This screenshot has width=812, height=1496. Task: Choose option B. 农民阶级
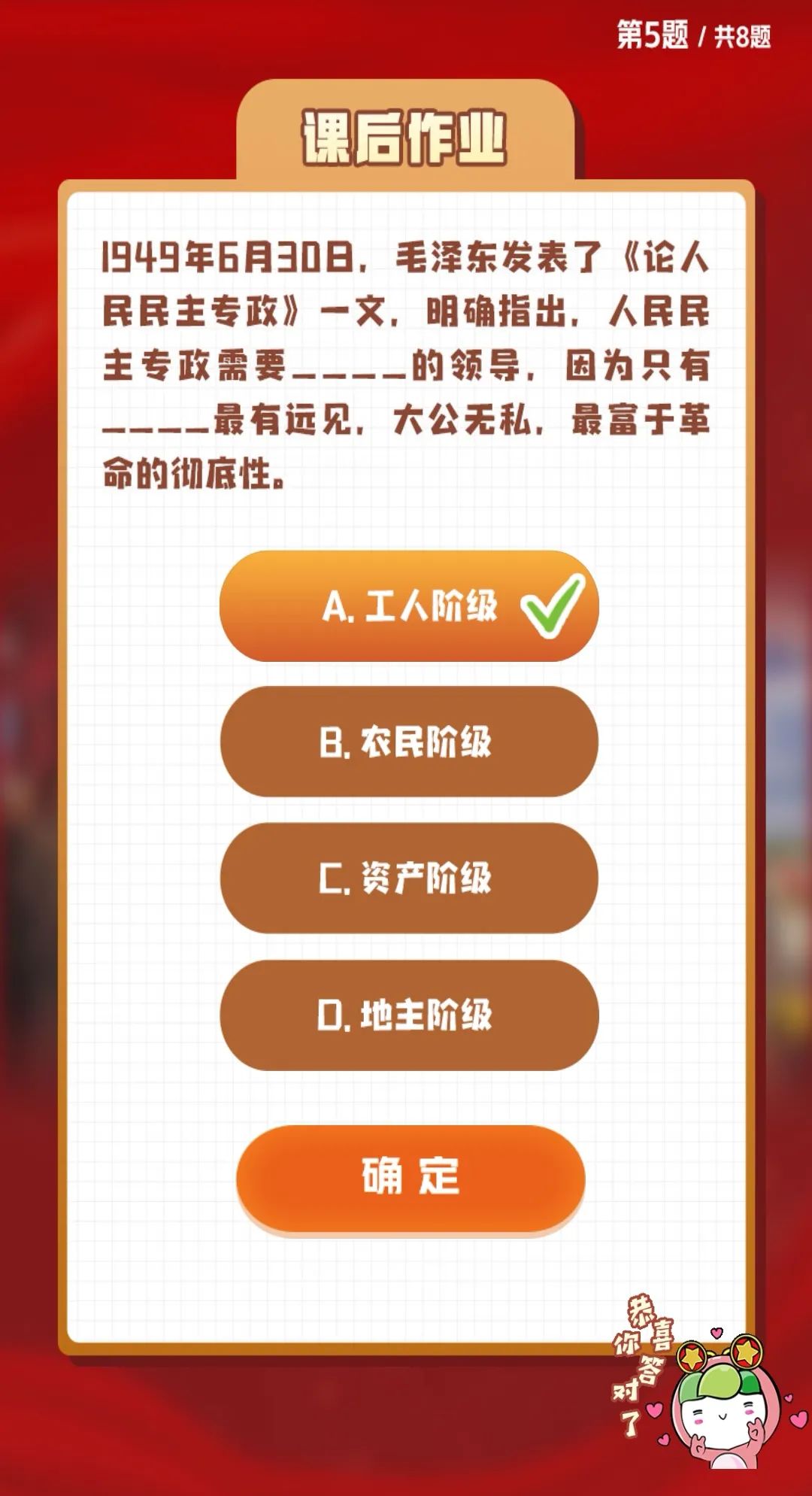pos(408,742)
